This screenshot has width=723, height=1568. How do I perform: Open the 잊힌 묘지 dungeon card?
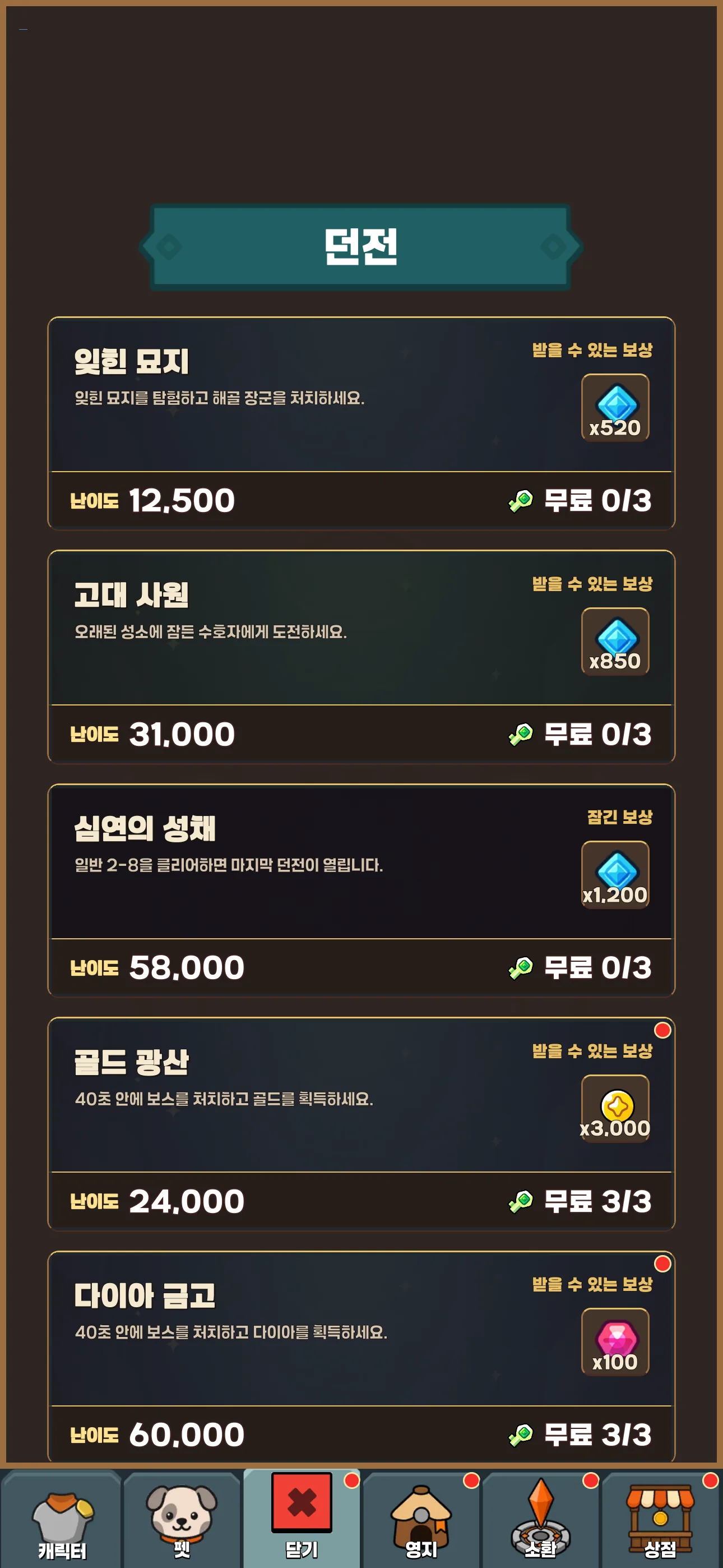361,423
